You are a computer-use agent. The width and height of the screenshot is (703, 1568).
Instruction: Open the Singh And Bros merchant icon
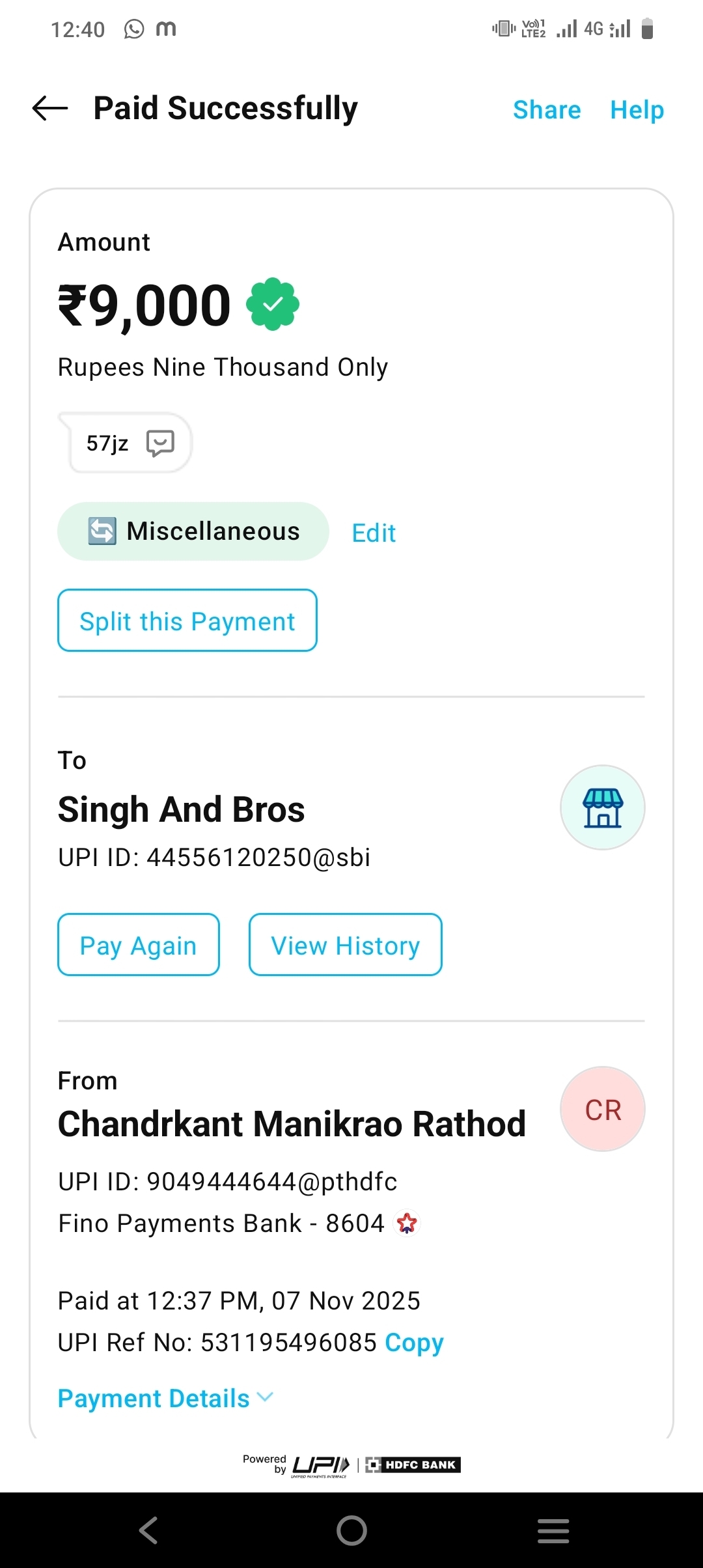[x=602, y=807]
